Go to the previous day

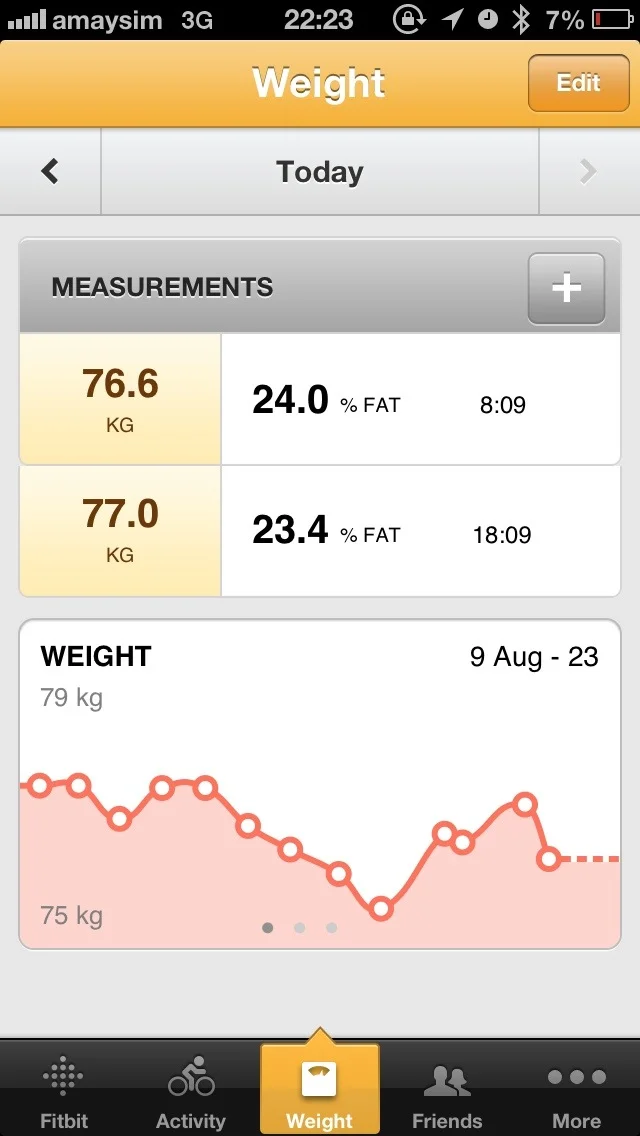50,172
